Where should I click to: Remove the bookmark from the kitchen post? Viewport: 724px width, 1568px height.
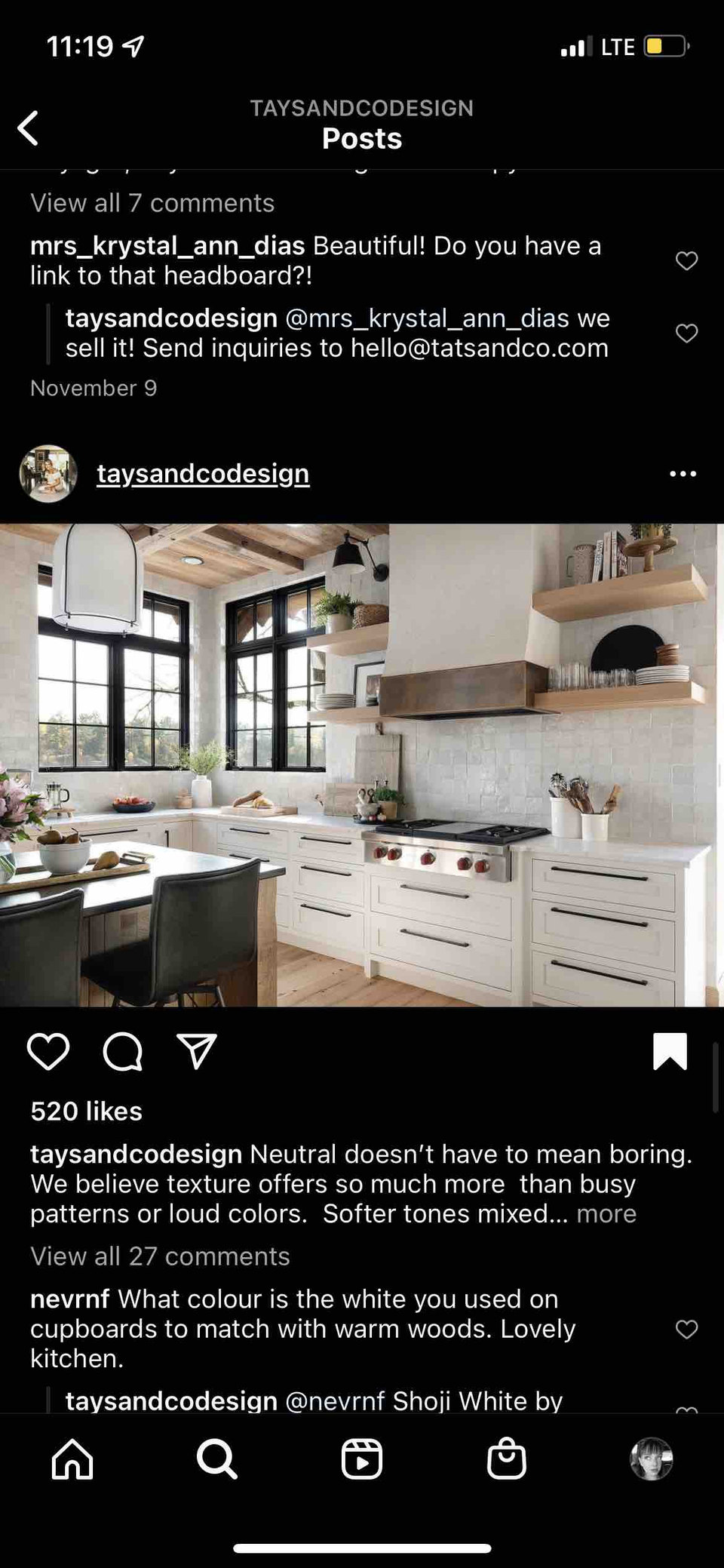pyautogui.click(x=670, y=1050)
